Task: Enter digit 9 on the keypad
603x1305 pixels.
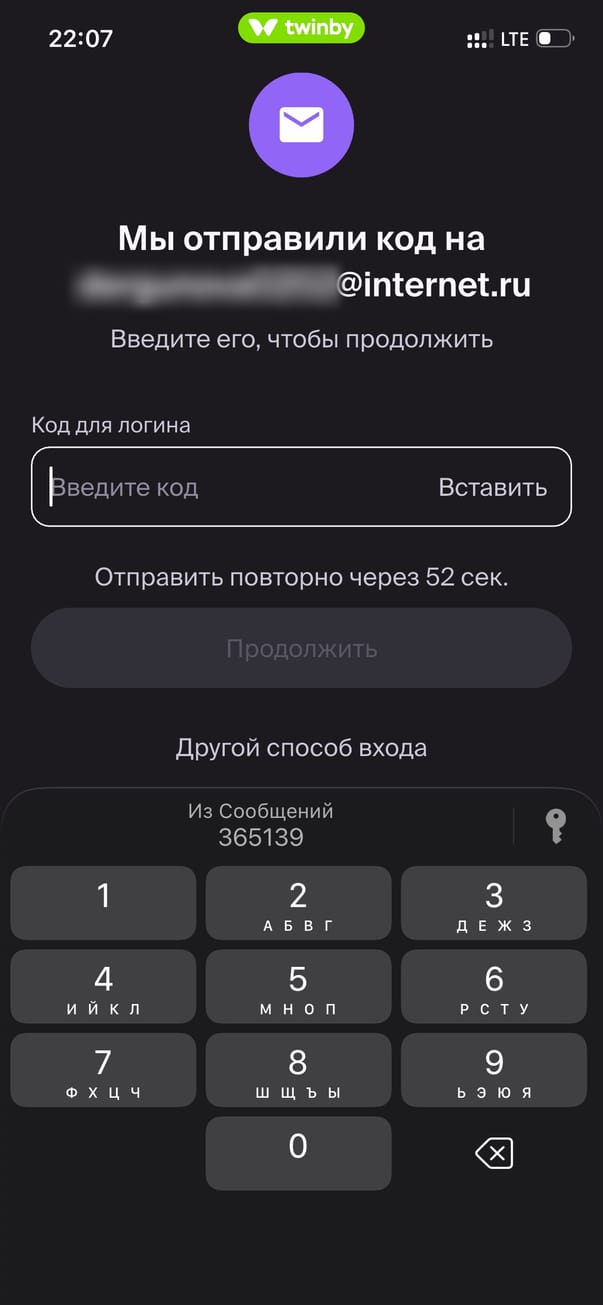Action: [x=493, y=1069]
